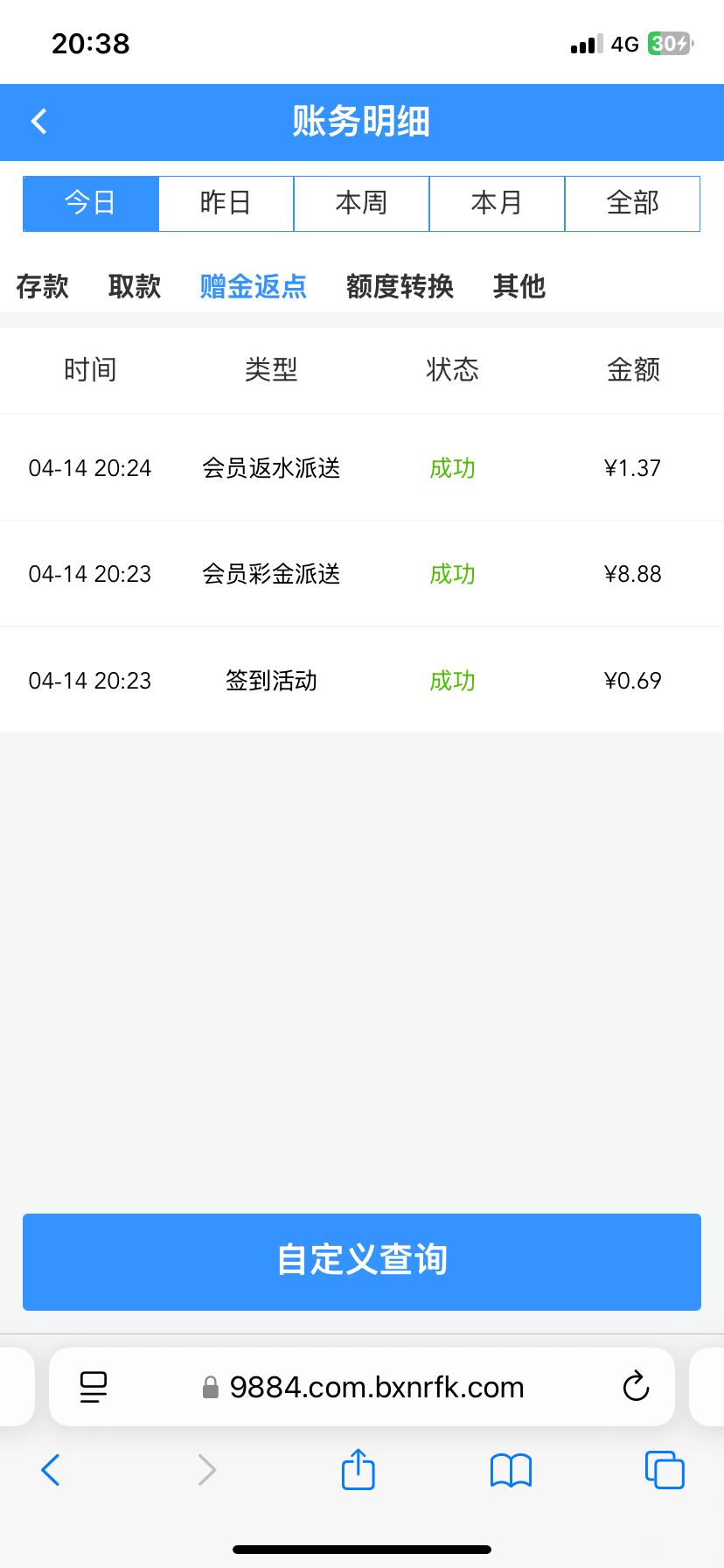Share this page from Safari toolbar
724x1568 pixels.
[358, 1469]
